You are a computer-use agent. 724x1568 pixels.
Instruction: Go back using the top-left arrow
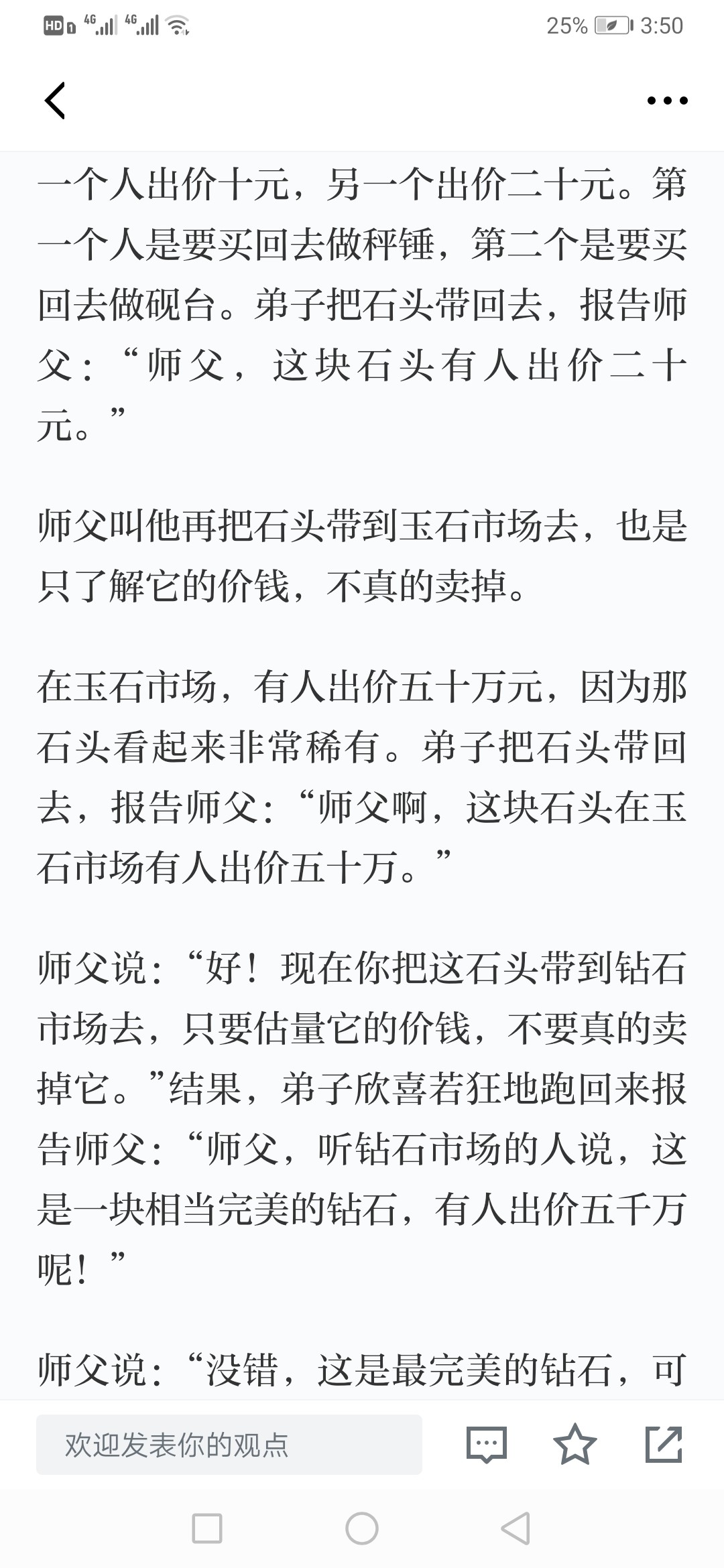[55, 101]
